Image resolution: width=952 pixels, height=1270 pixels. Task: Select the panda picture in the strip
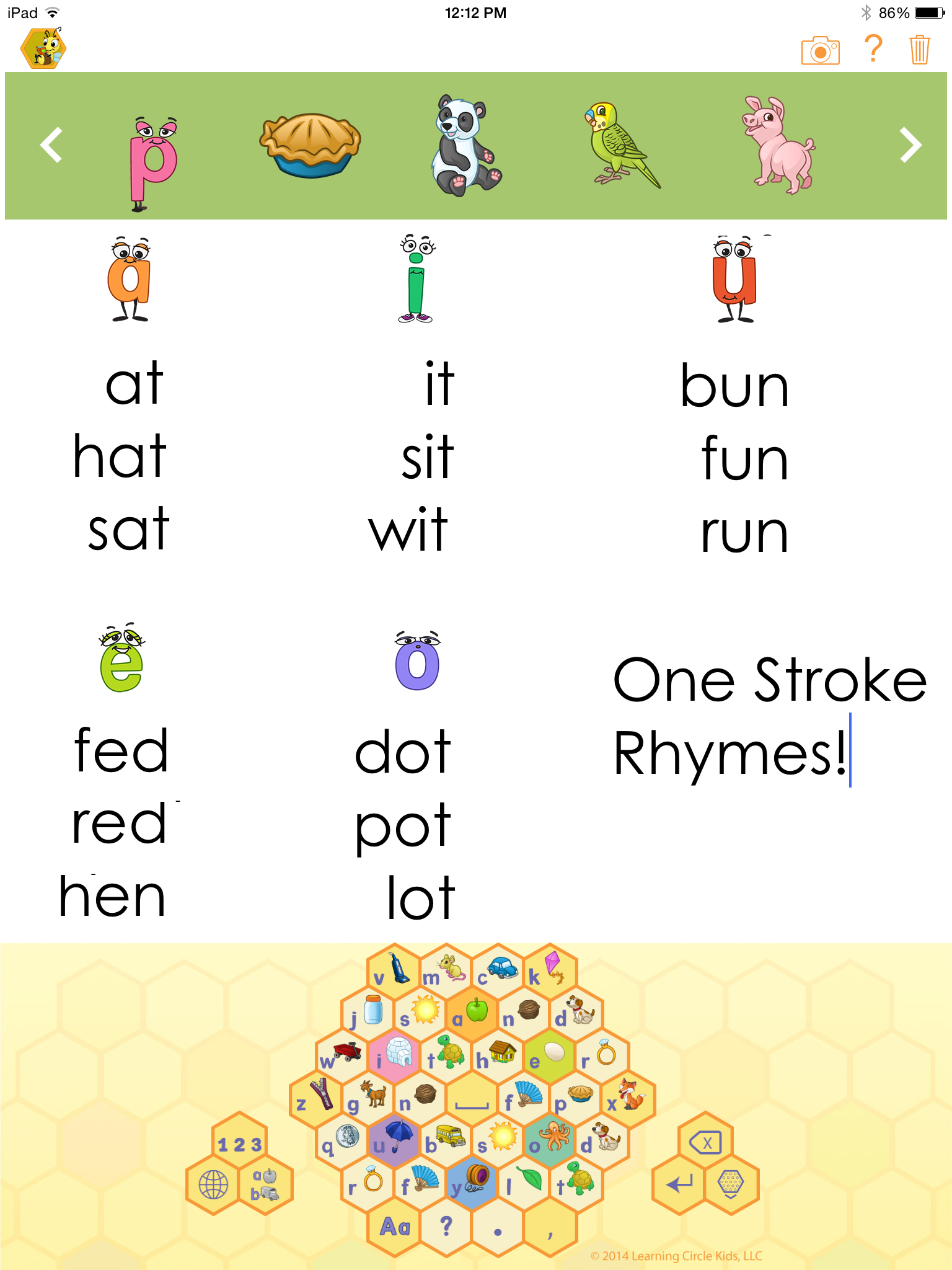464,145
